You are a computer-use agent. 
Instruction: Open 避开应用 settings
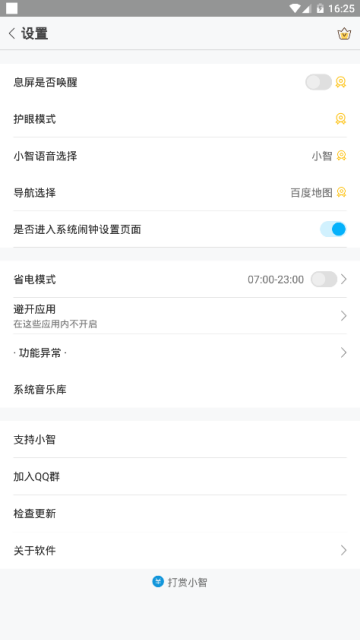click(x=180, y=316)
